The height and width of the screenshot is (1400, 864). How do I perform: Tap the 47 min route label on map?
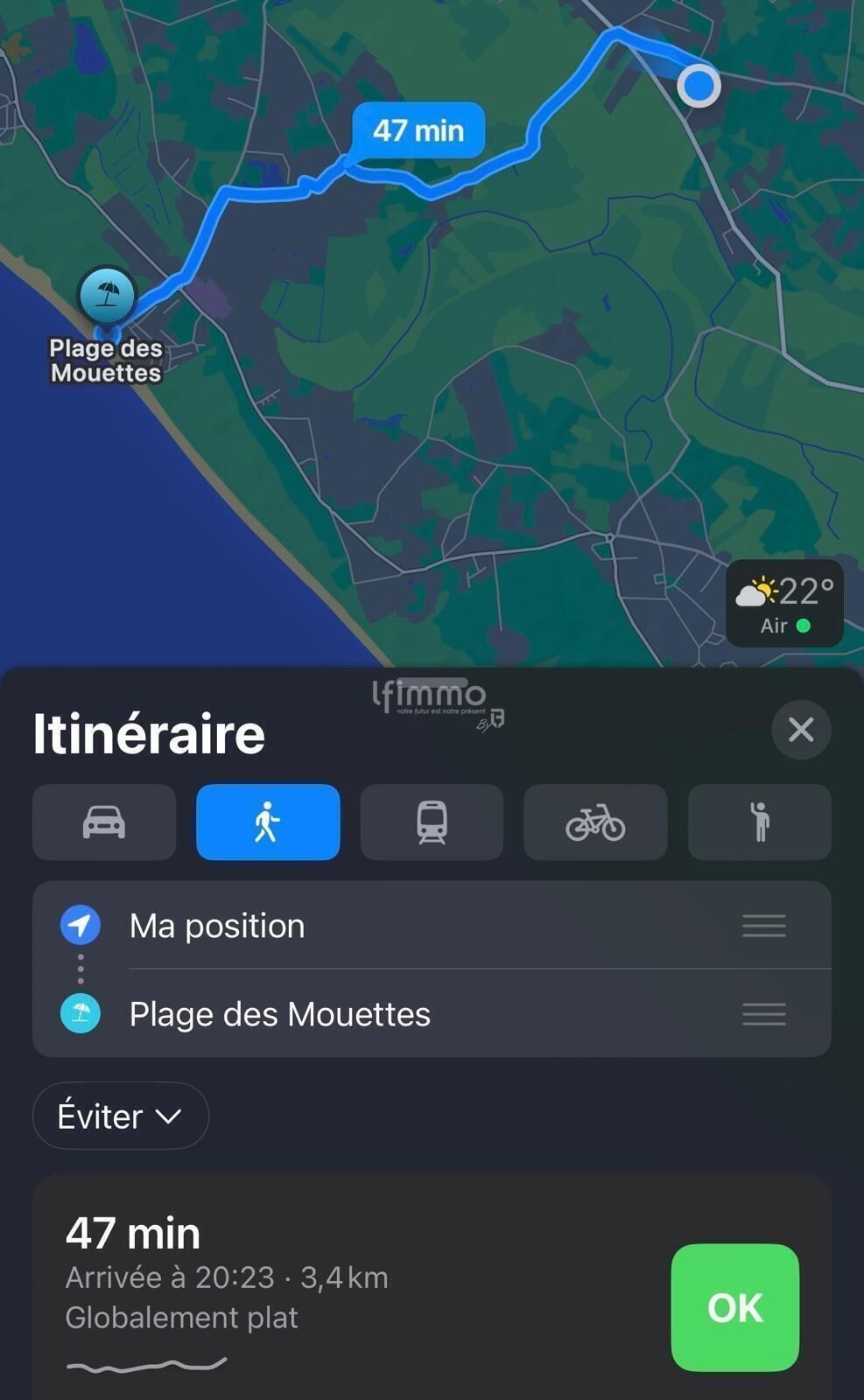pos(418,130)
